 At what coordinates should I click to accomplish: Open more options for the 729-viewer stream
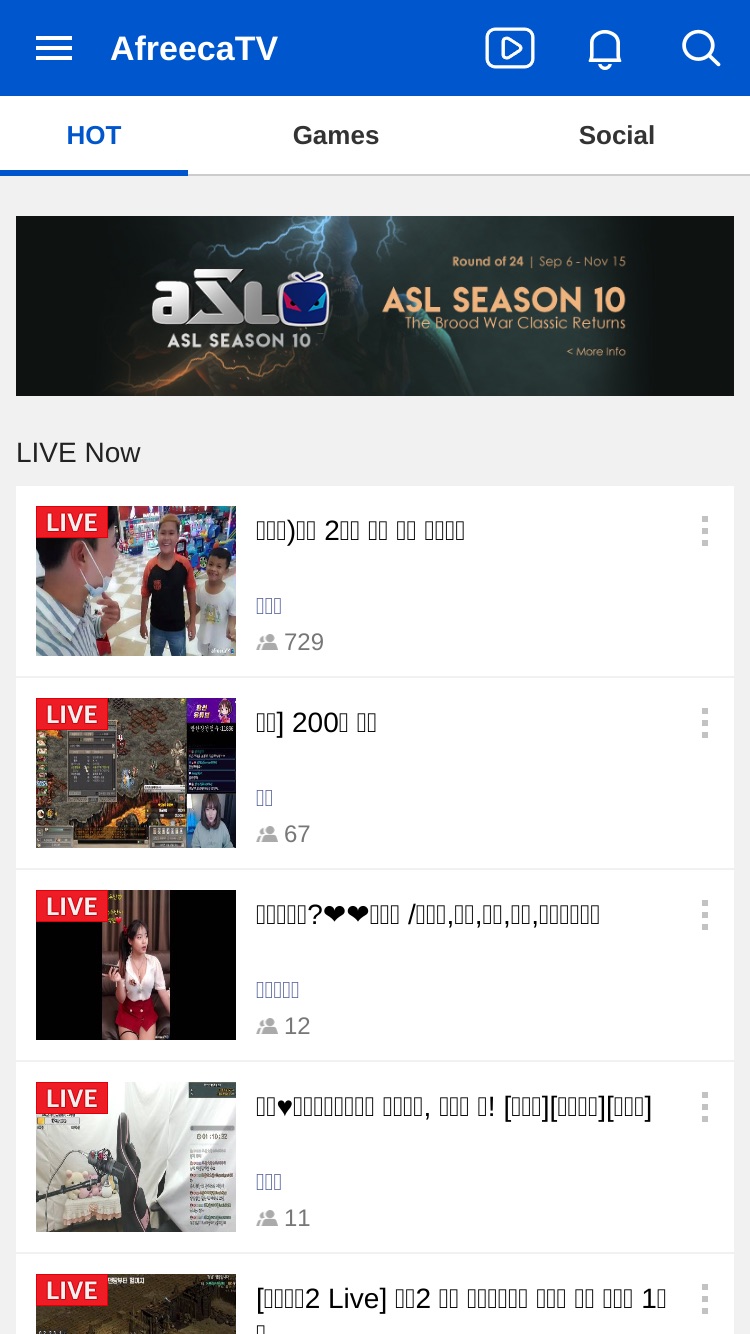click(x=705, y=531)
